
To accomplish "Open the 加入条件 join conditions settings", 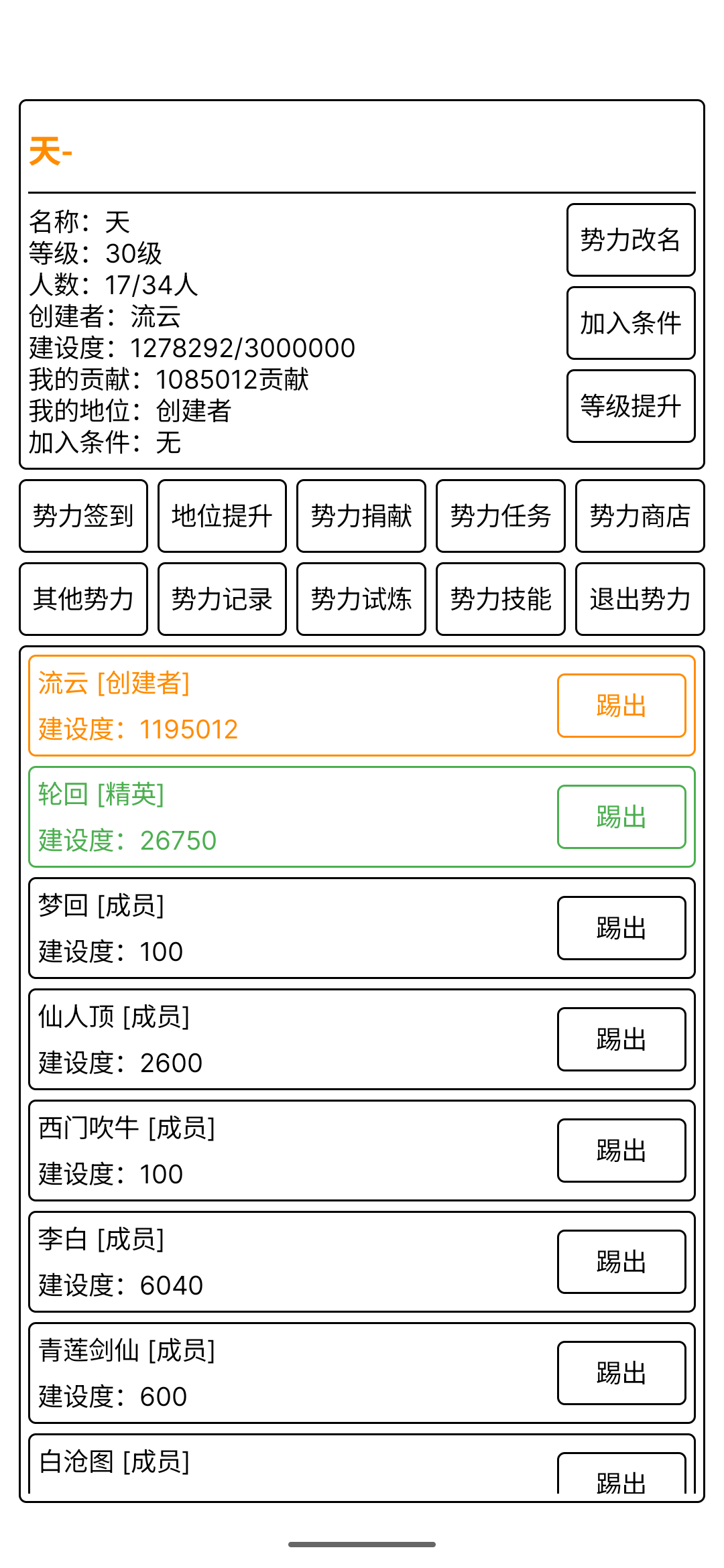I will (x=630, y=323).
